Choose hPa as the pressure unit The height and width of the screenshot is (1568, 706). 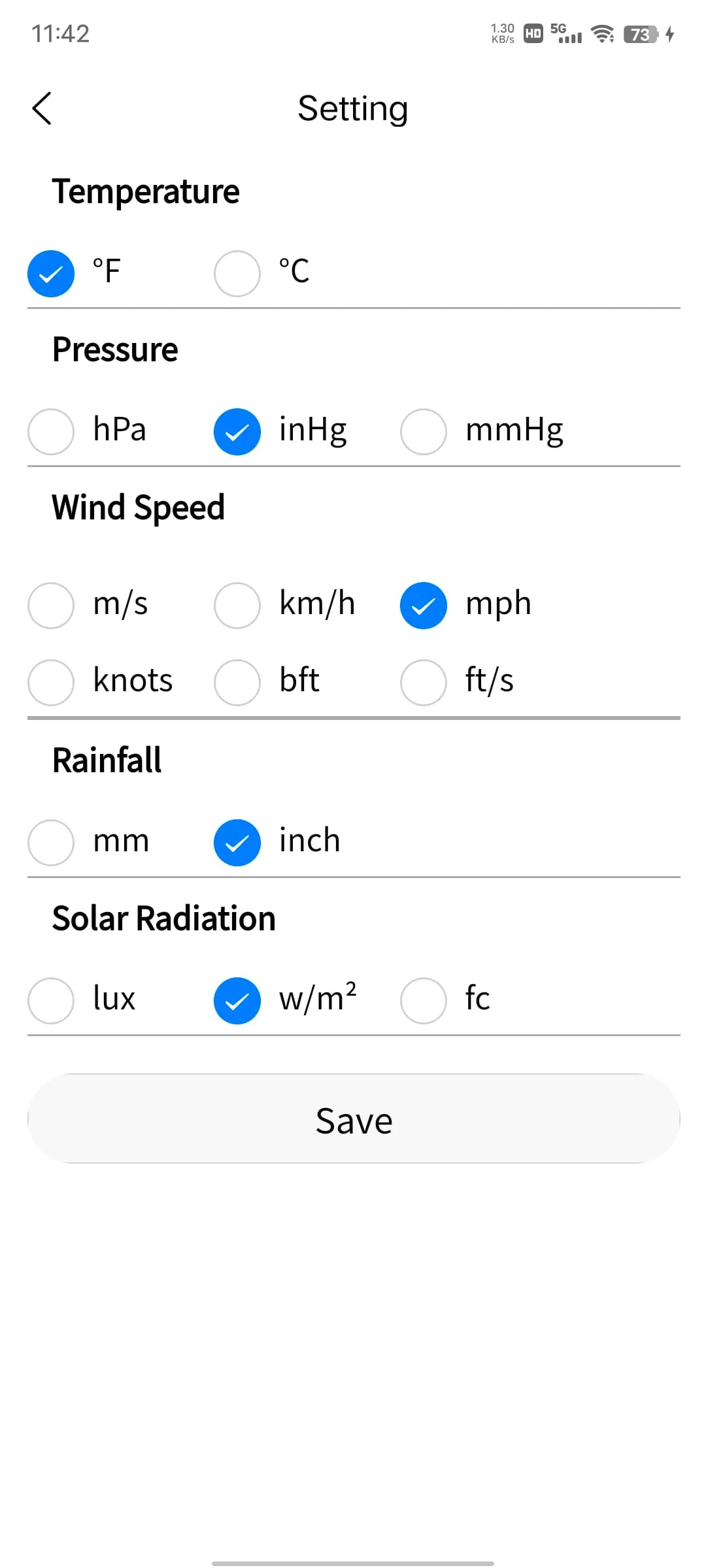pyautogui.click(x=51, y=431)
